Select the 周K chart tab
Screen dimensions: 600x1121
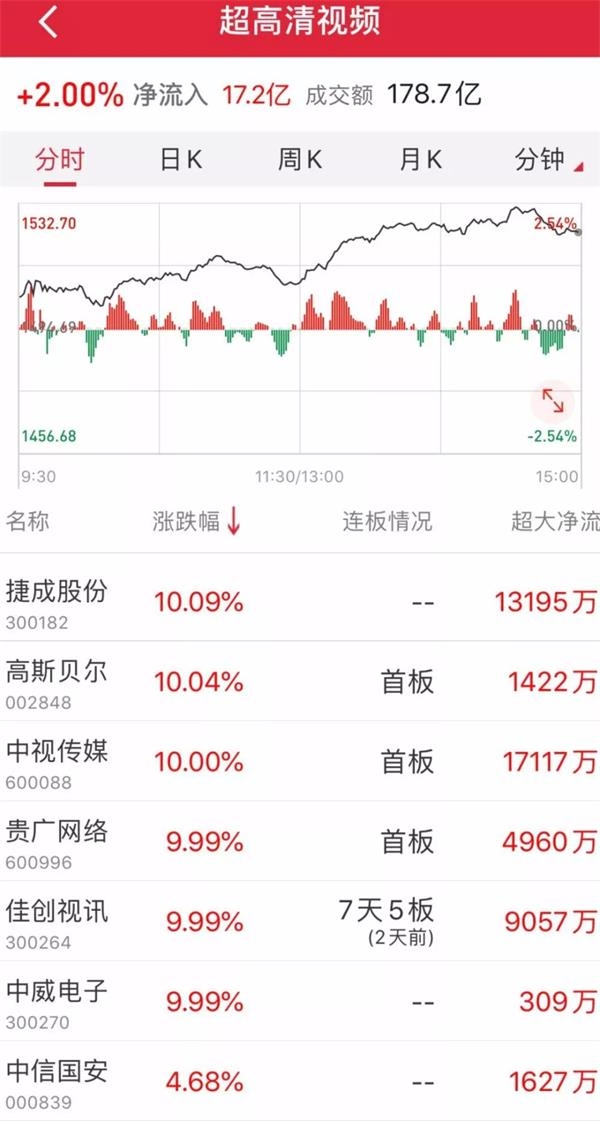[x=300, y=159]
